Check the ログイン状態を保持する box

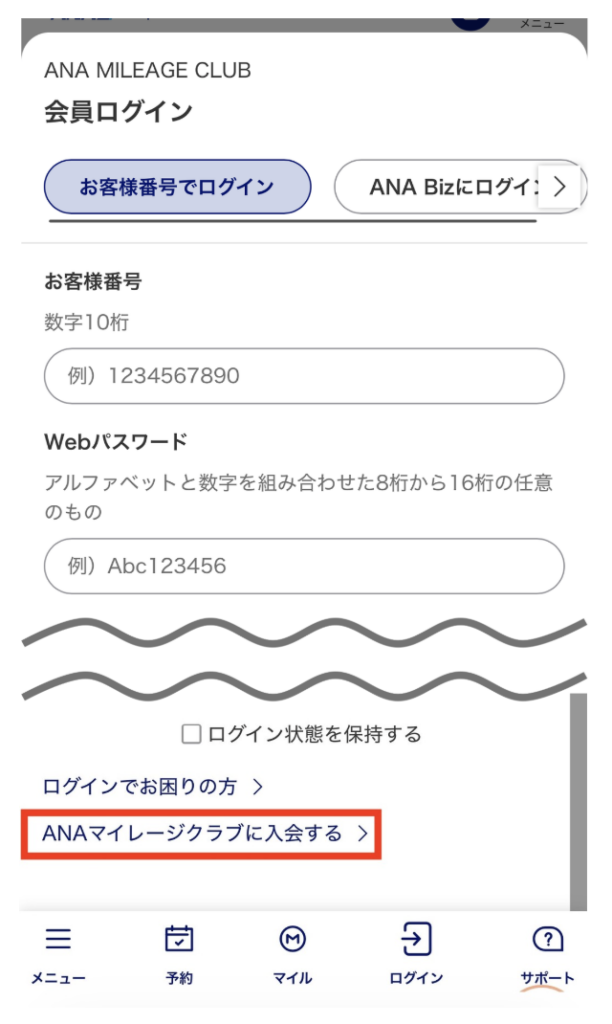[191, 735]
